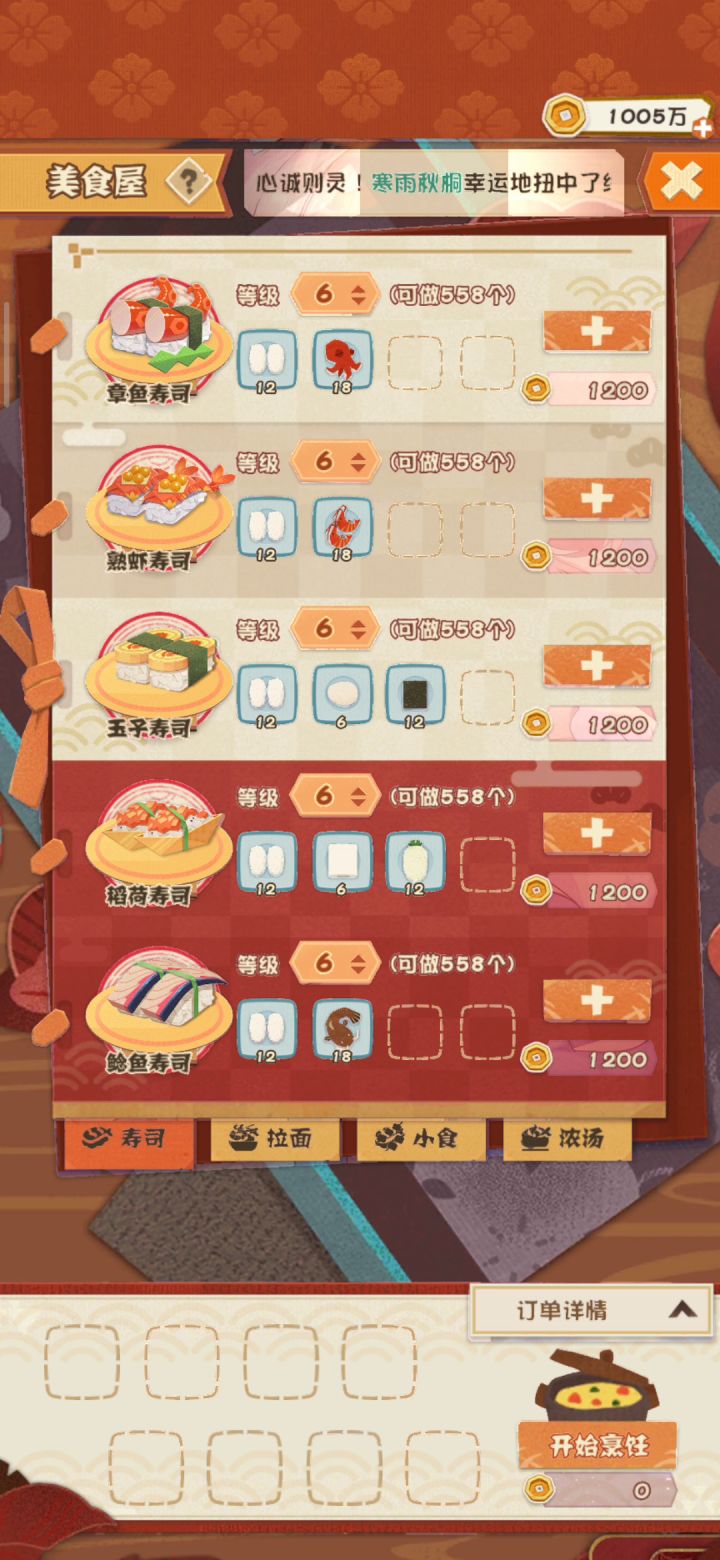Tap 开始烹饪 to start cooking
Screen dimensions: 720x1560
(598, 1445)
